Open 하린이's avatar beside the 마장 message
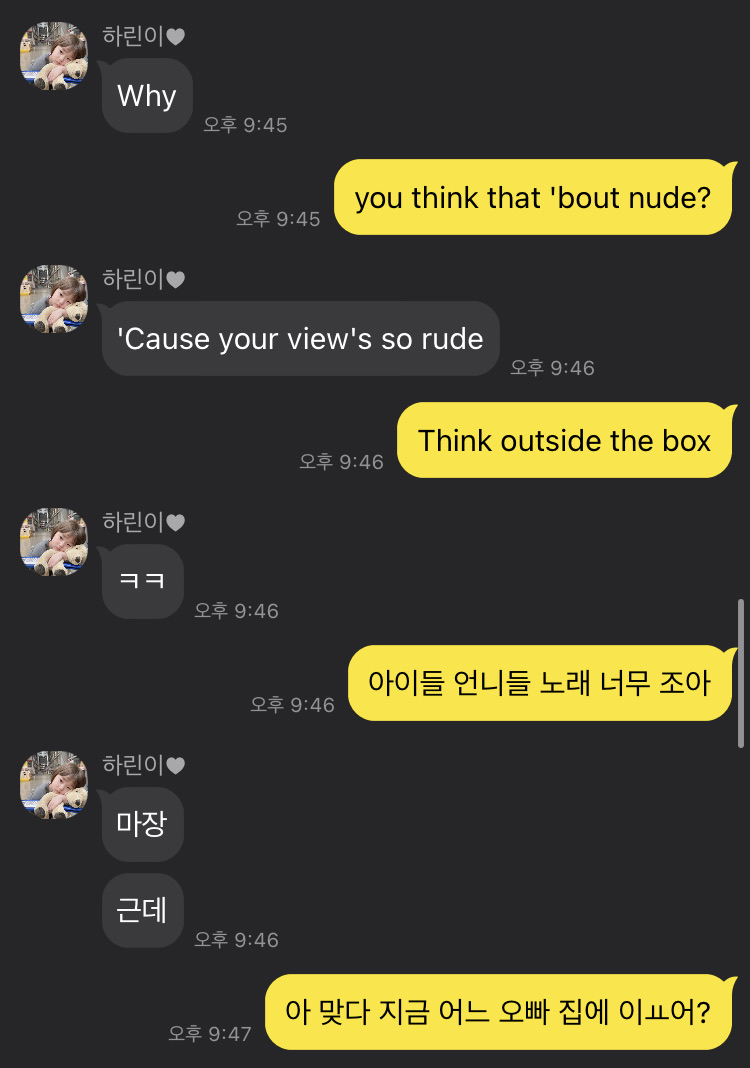 [x=54, y=785]
